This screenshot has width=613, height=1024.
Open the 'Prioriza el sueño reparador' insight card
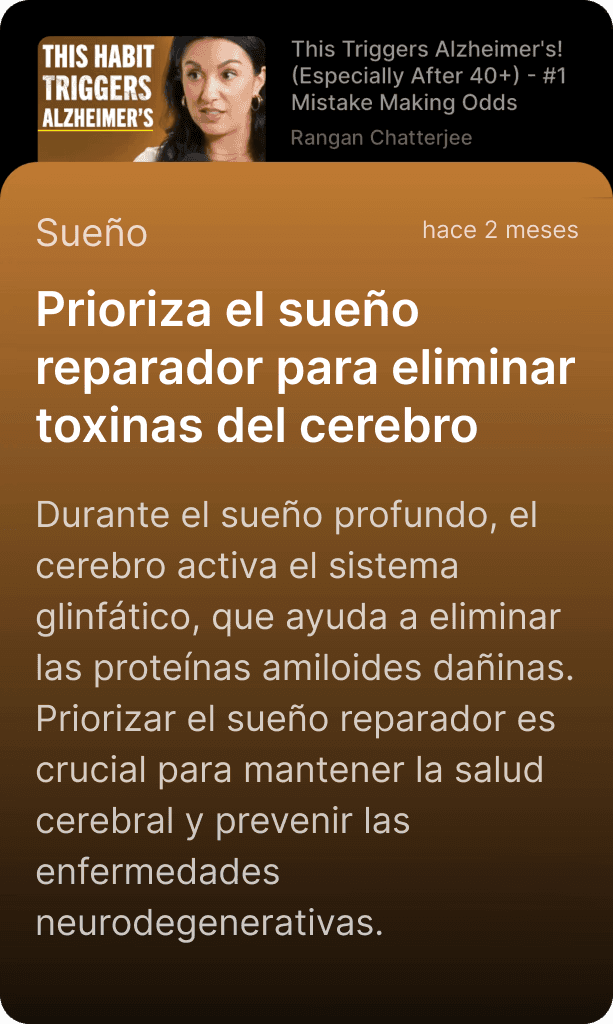pyautogui.click(x=306, y=590)
